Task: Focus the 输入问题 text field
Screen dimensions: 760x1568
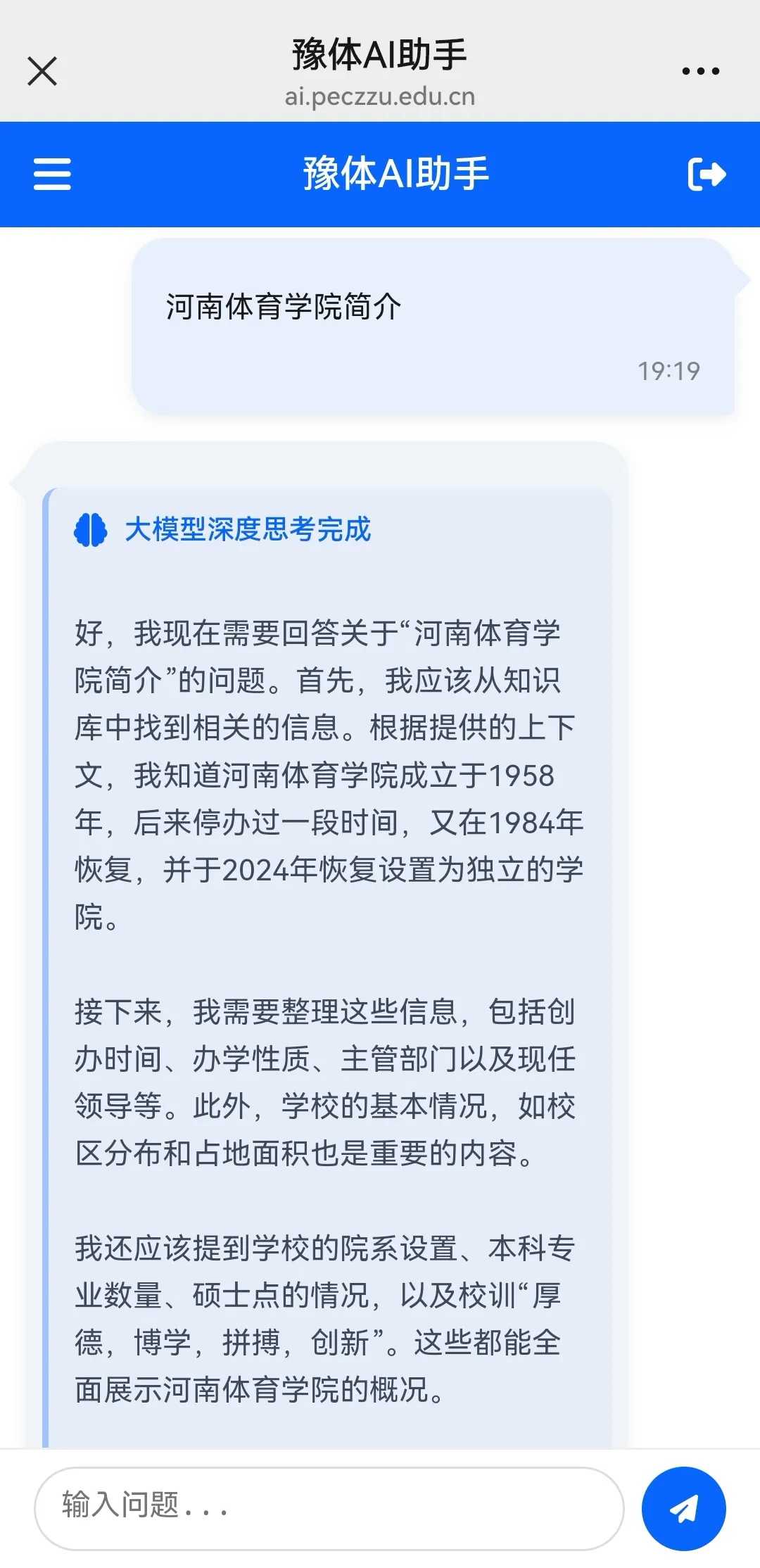Action: click(x=329, y=1508)
